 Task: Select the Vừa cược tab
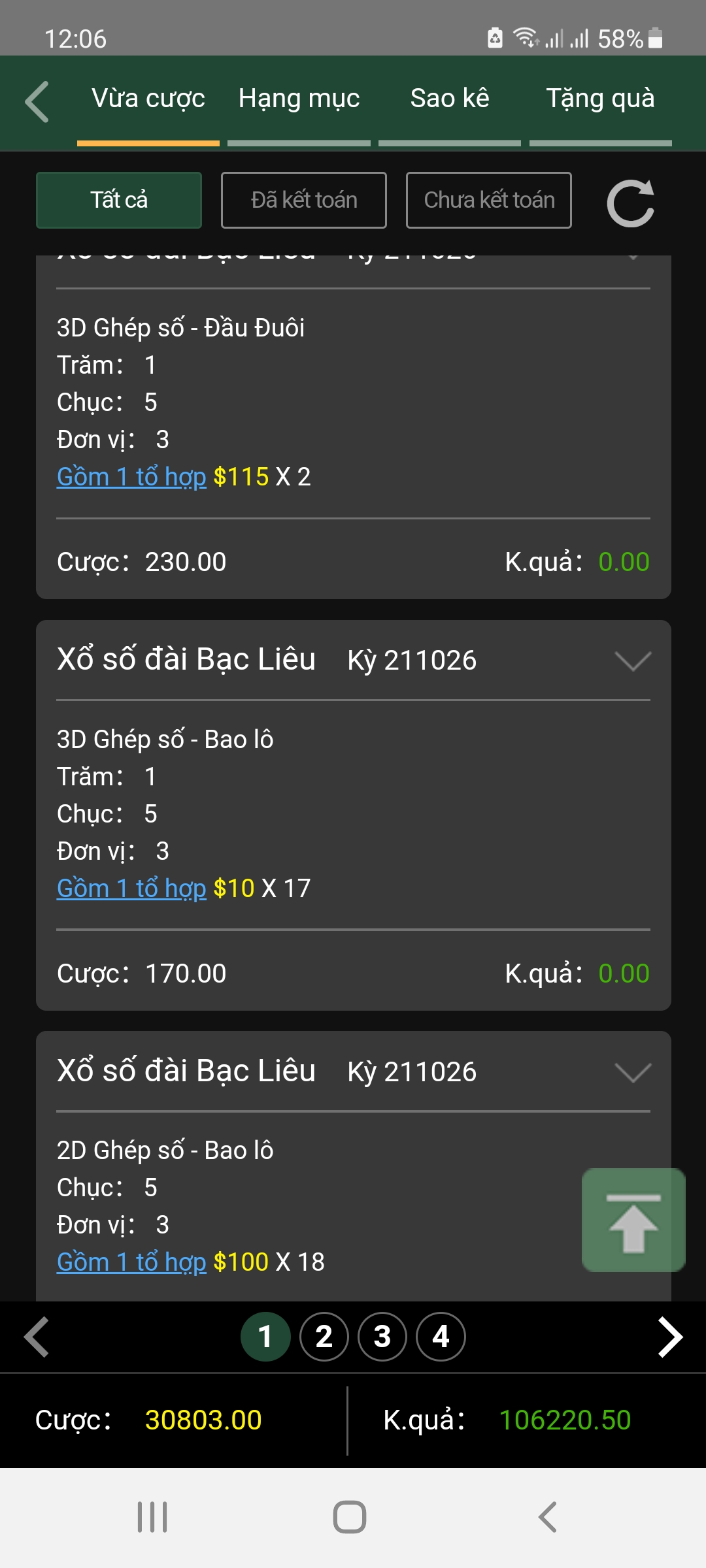pos(148,99)
